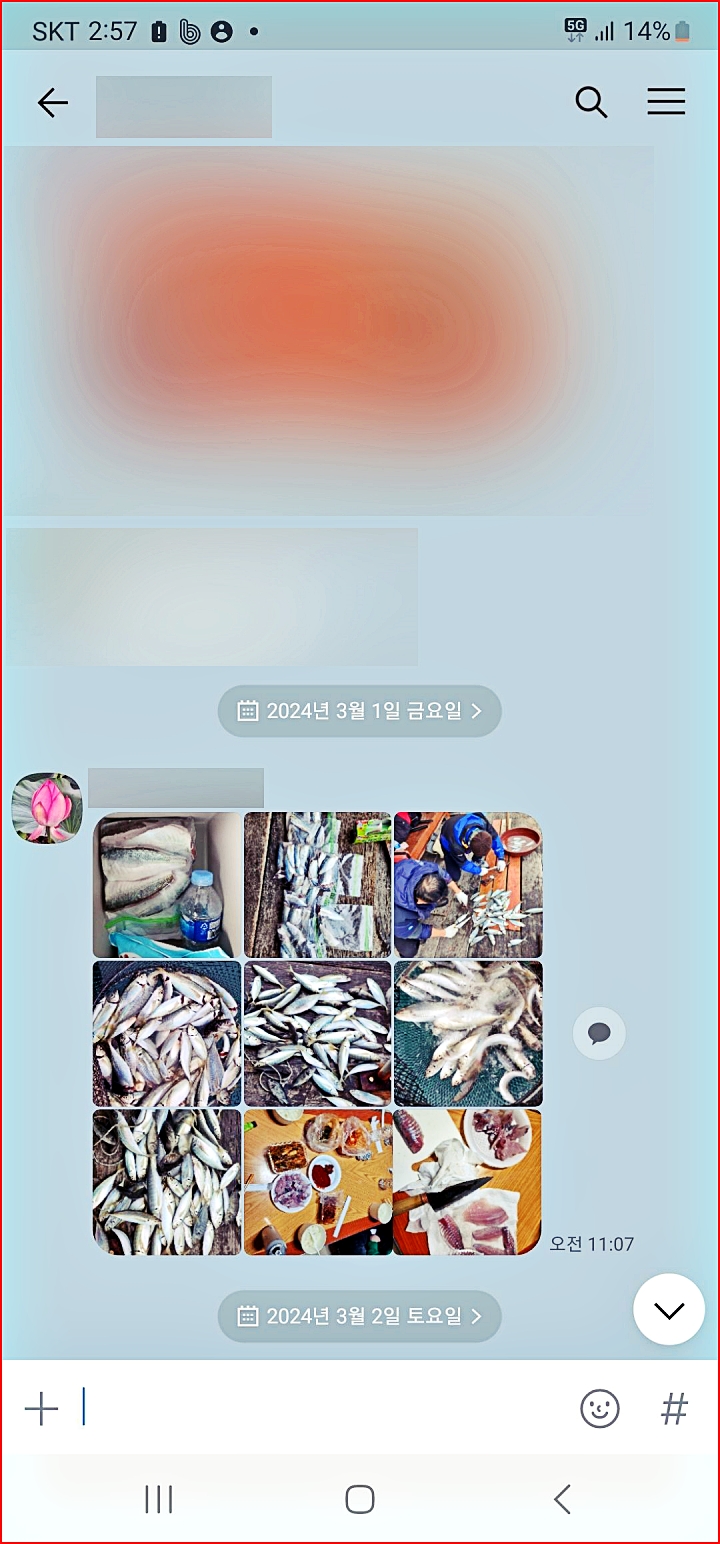This screenshot has width=720, height=1544.
Task: Open the photo of fish in plastic bags
Action: tap(318, 885)
